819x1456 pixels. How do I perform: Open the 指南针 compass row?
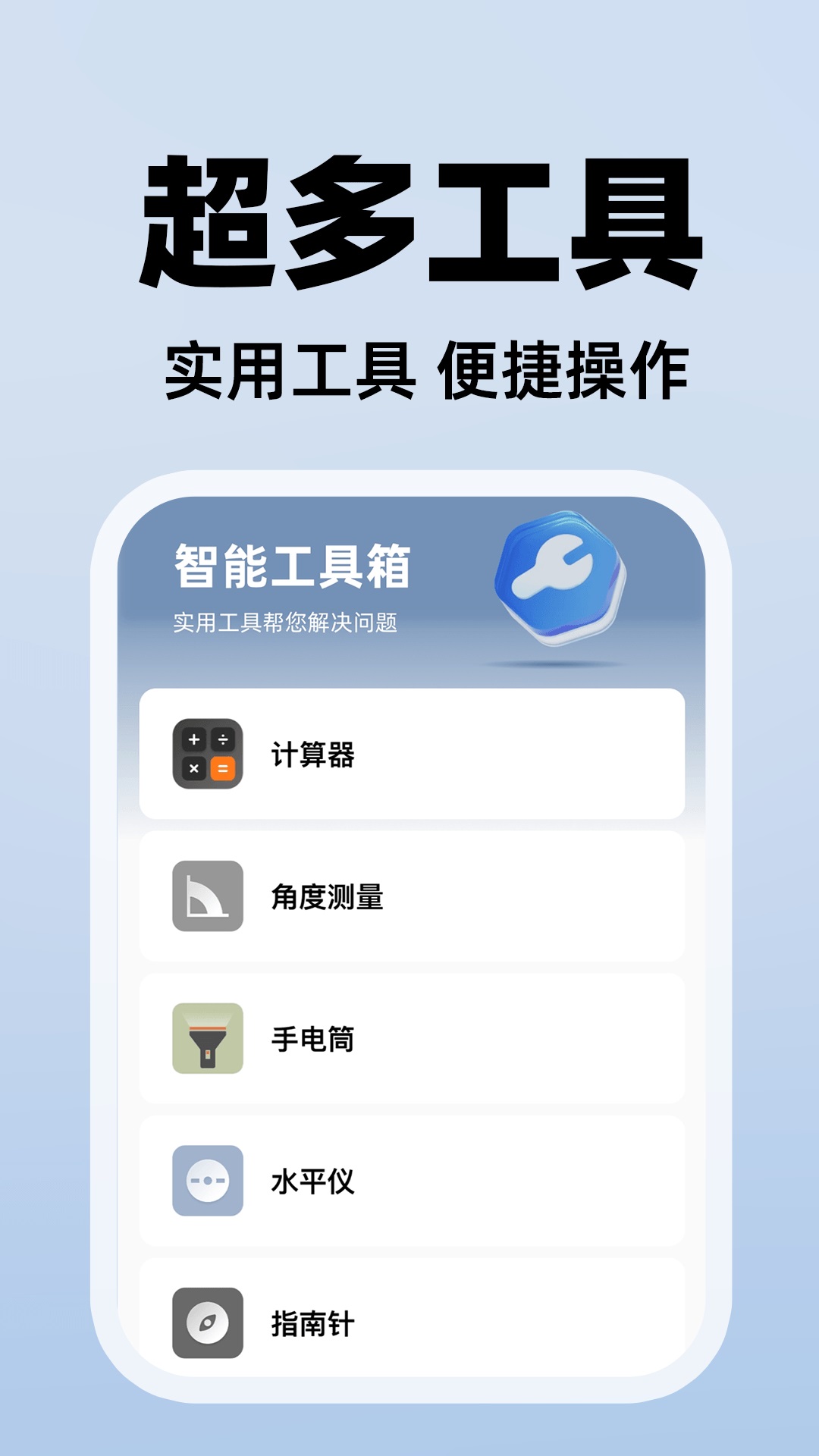tap(409, 1321)
